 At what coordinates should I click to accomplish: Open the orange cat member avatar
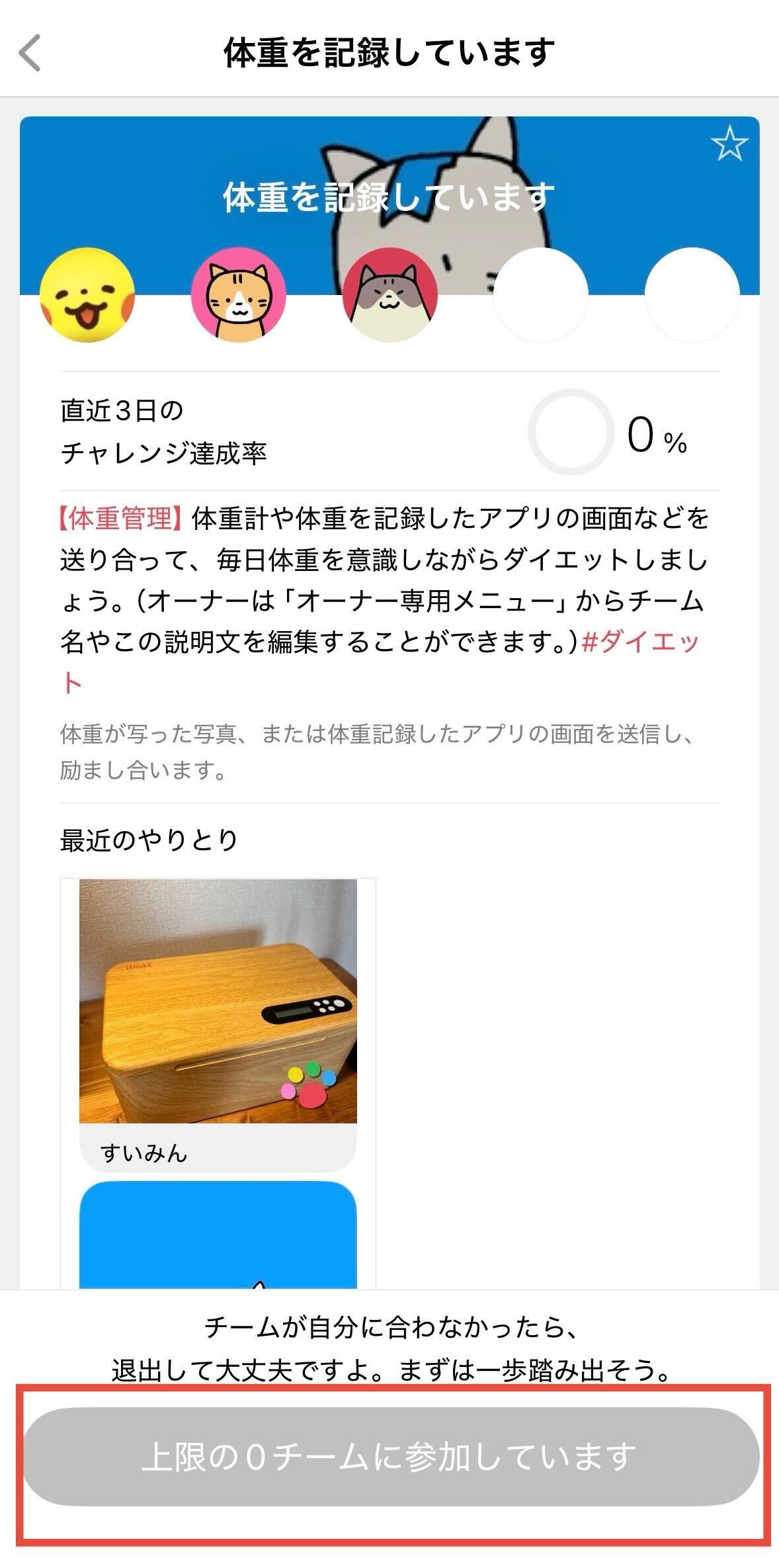pos(238,295)
